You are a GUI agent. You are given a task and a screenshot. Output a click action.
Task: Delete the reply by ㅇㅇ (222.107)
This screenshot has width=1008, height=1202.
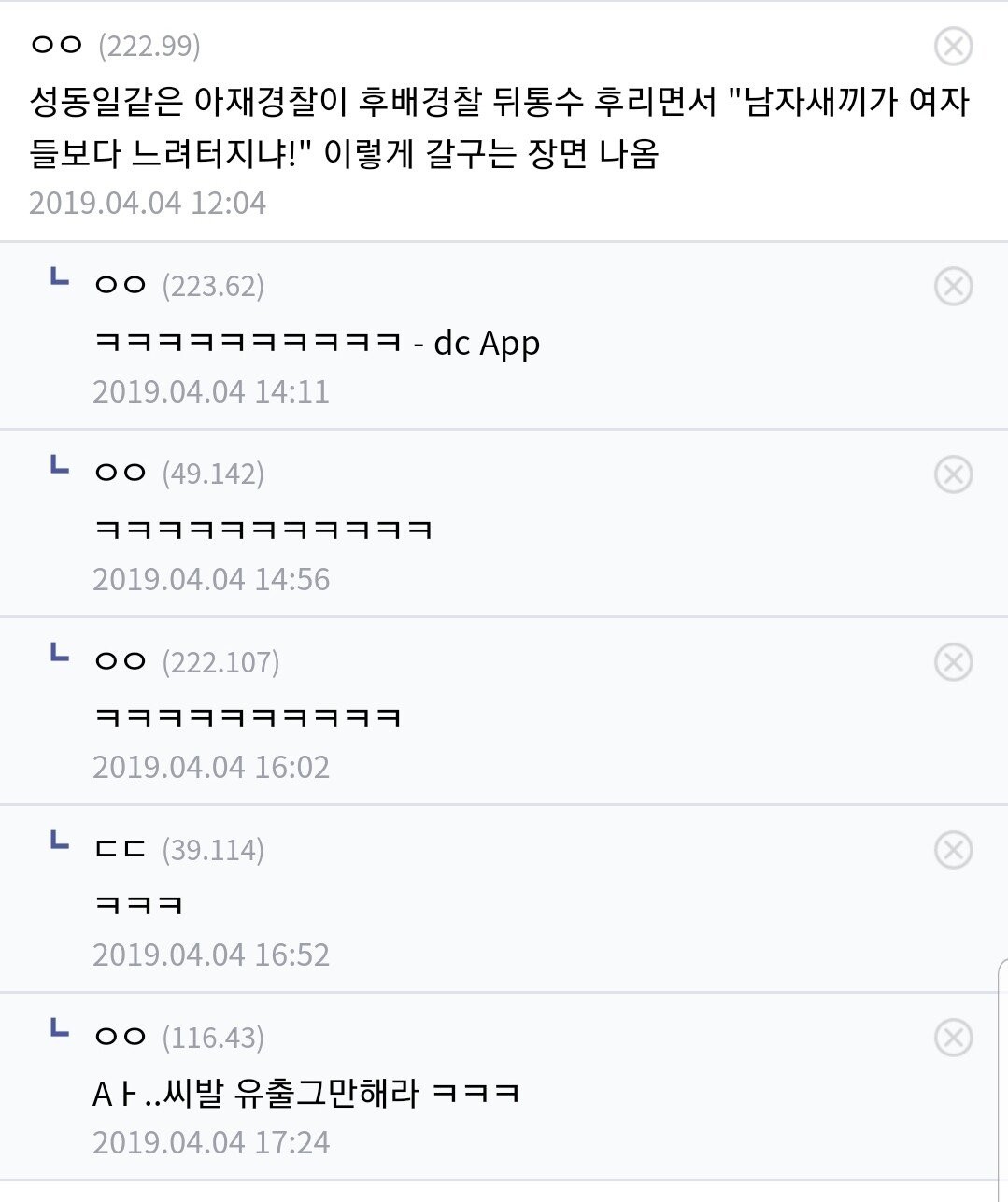pyautogui.click(x=953, y=662)
